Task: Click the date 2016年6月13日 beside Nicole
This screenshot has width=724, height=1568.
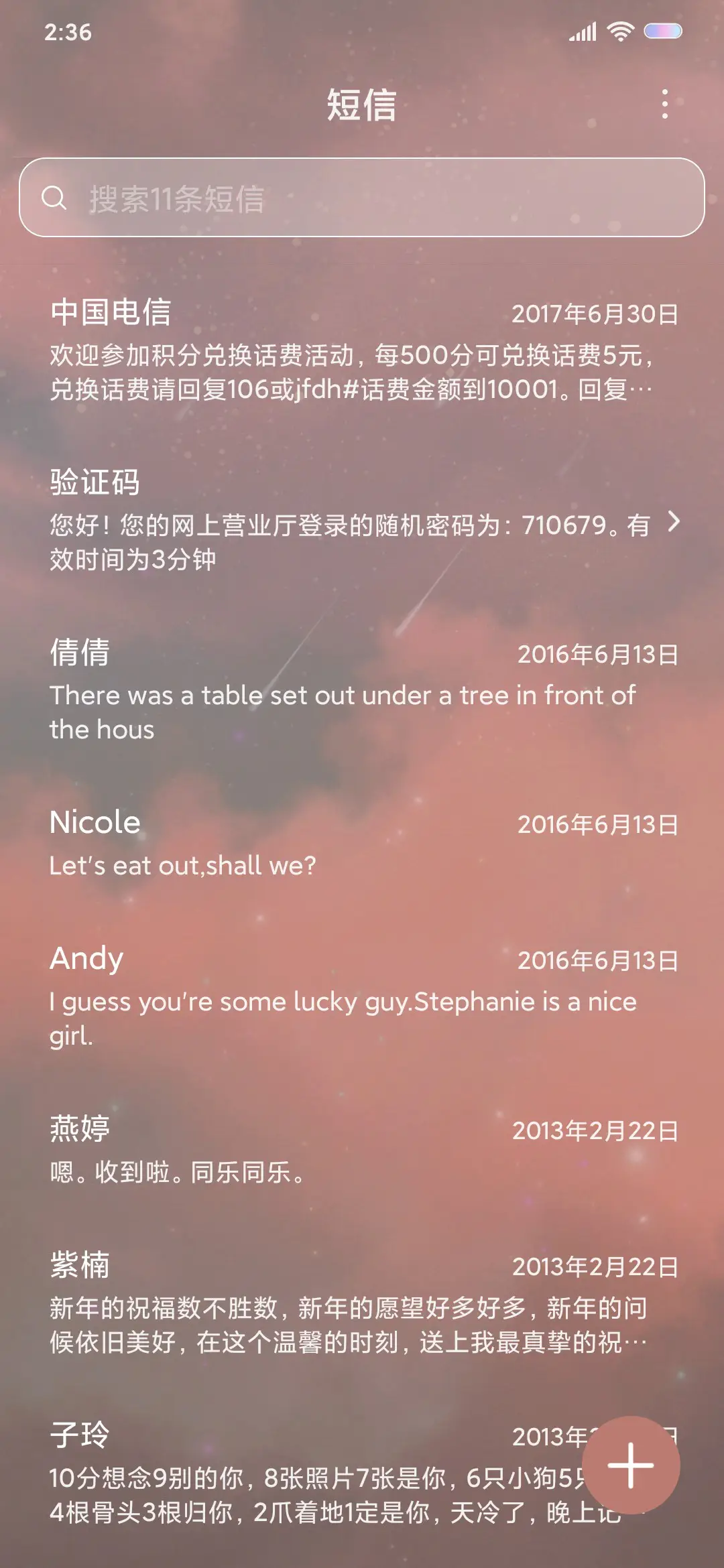Action: pyautogui.click(x=598, y=826)
